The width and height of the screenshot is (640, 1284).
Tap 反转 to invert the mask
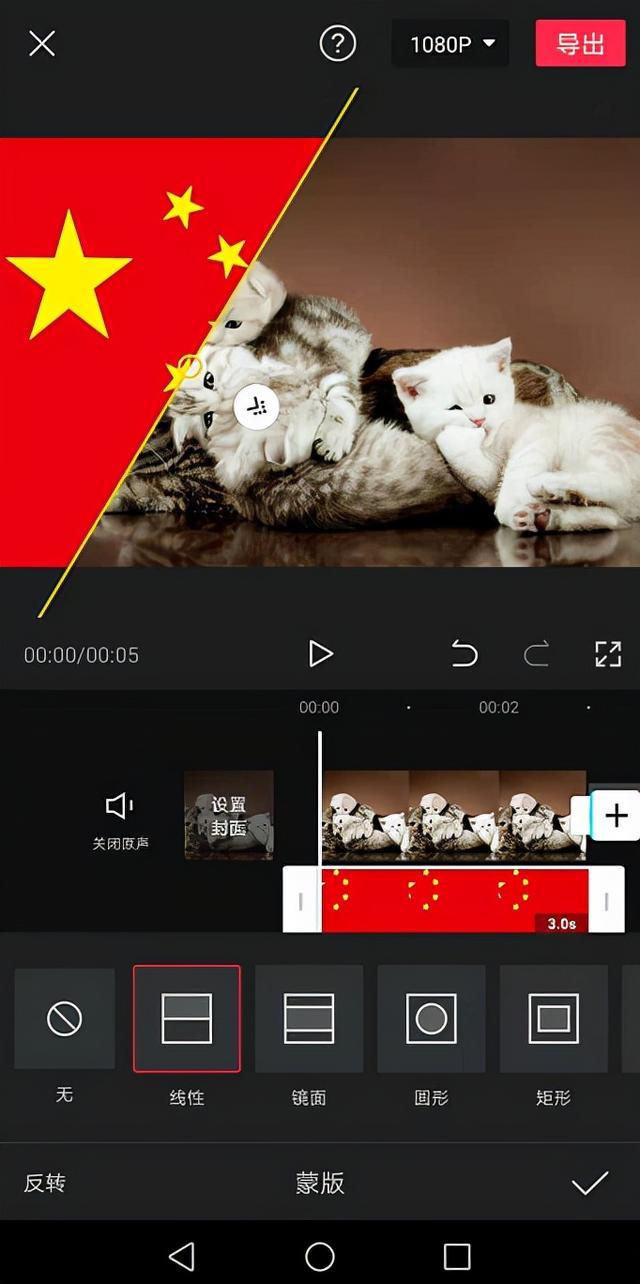click(x=45, y=1183)
